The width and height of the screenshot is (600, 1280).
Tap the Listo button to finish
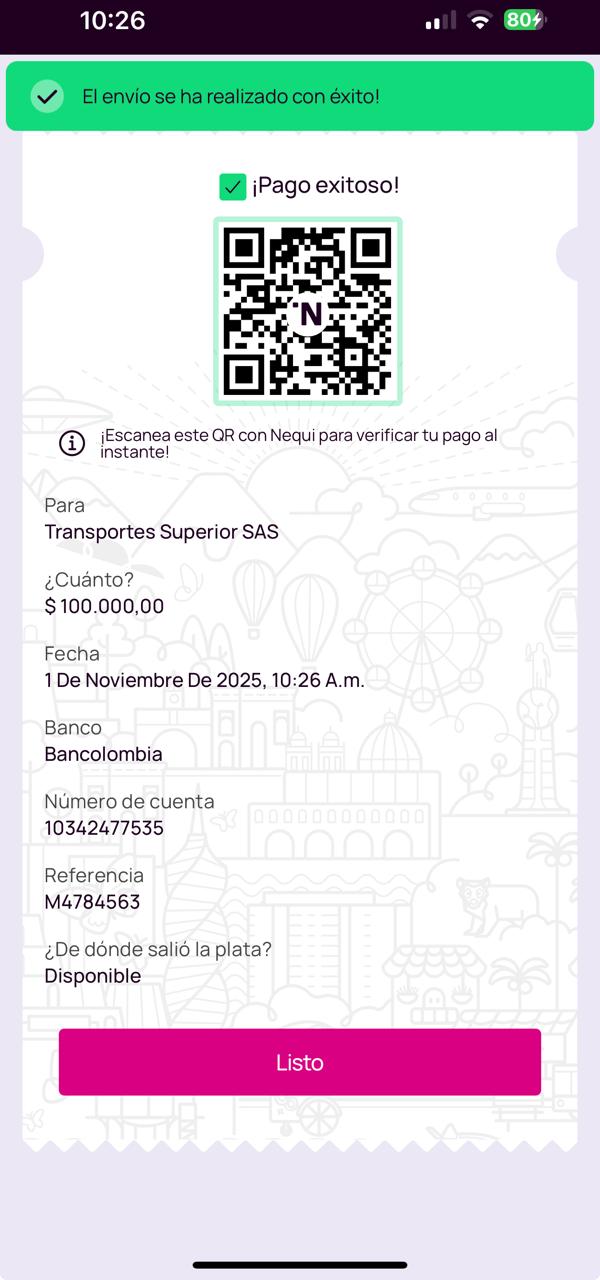pos(300,1062)
